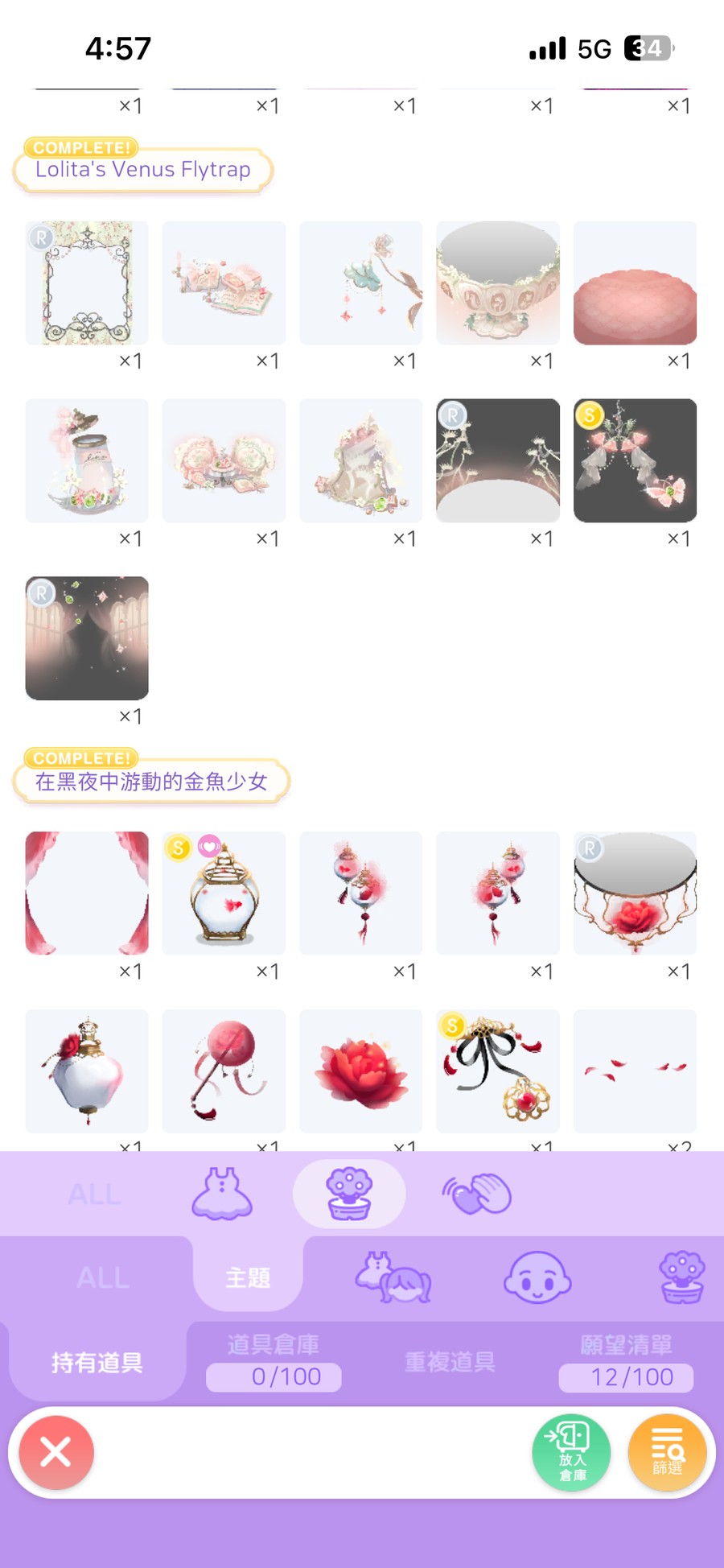
Task: Open the orange 篩選 filter button
Action: click(667, 1452)
